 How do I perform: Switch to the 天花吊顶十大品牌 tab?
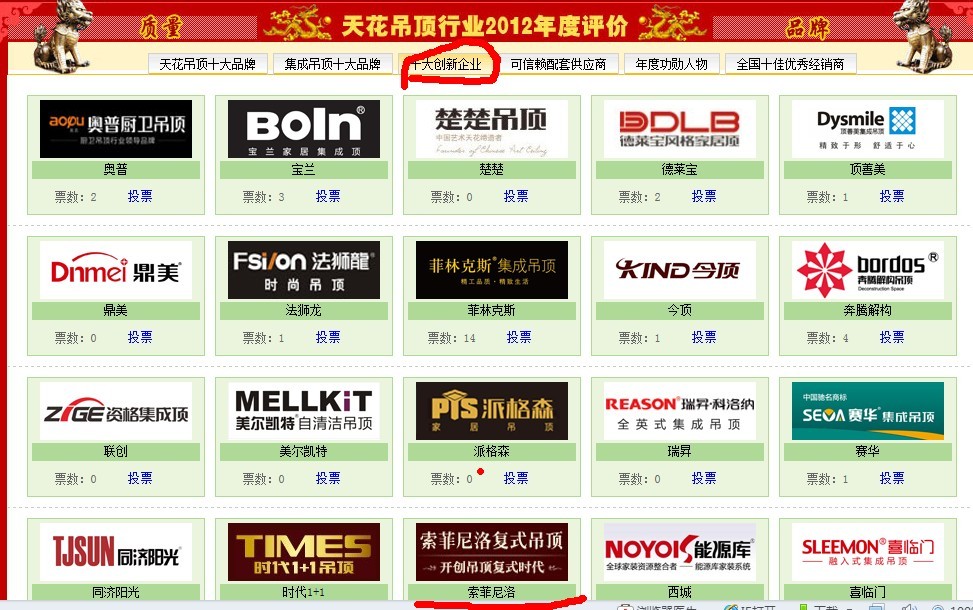[x=208, y=64]
